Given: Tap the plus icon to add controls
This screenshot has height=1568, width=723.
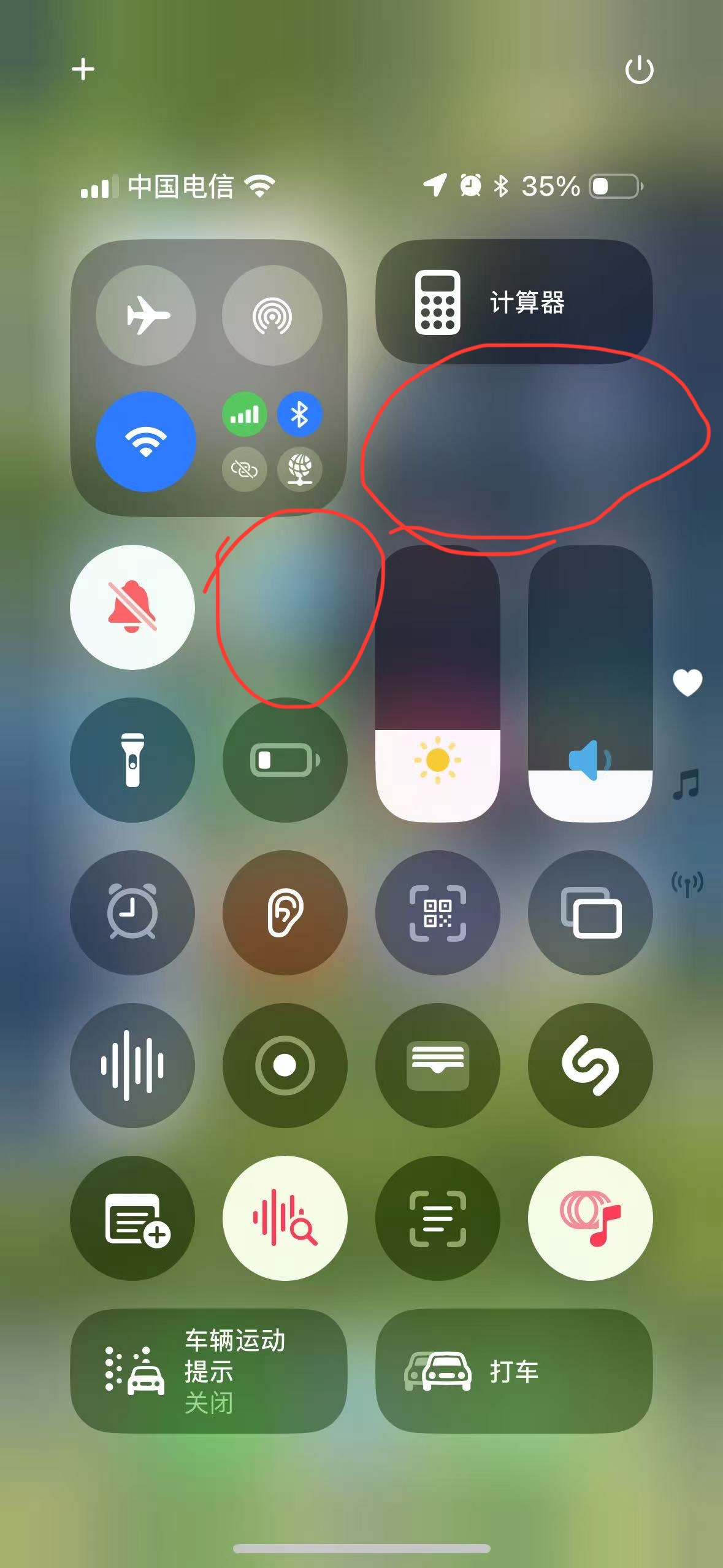Looking at the screenshot, I should 83,69.
